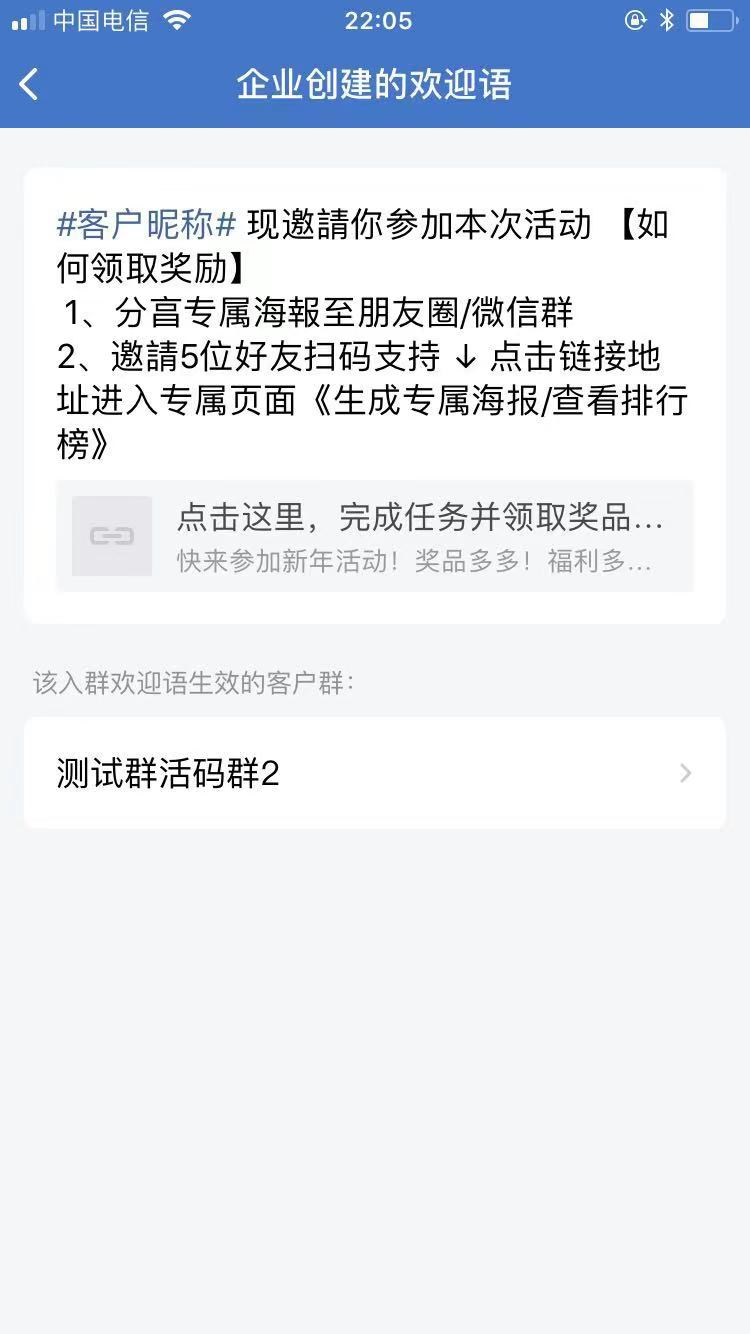
Task: Open the 点击这里，完成任务并领取奖品 link card
Action: 375,535
